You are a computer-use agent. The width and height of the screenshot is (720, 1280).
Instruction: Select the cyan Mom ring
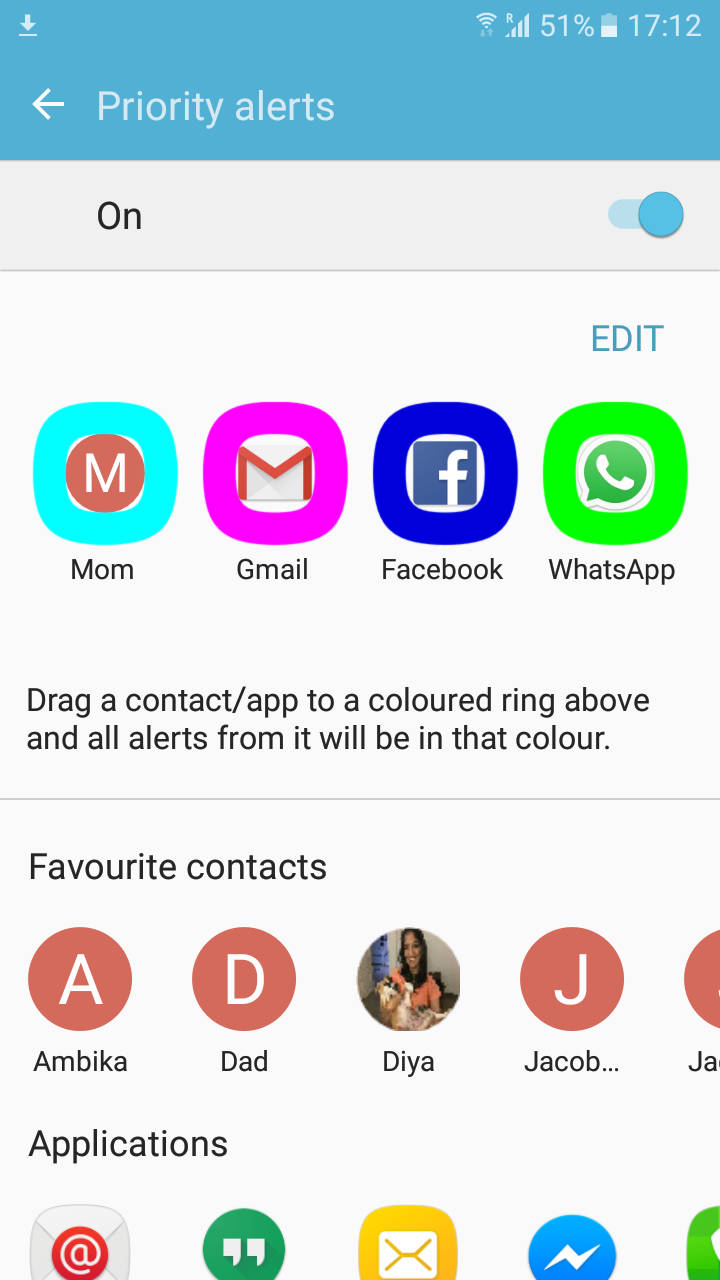click(105, 473)
